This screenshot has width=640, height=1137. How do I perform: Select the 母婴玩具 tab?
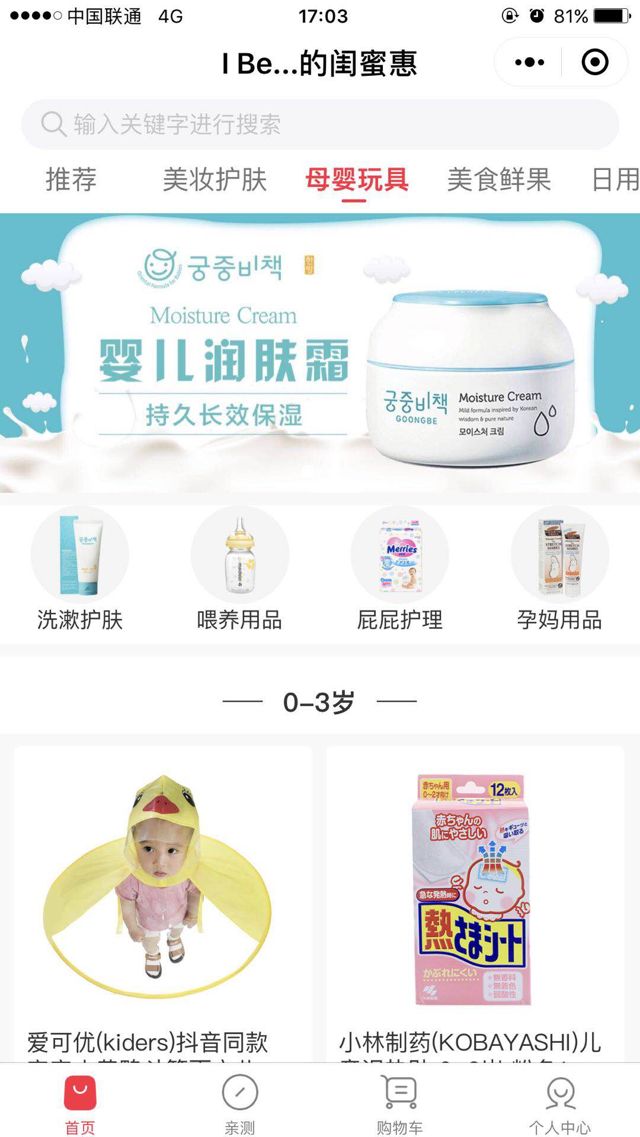tap(357, 180)
